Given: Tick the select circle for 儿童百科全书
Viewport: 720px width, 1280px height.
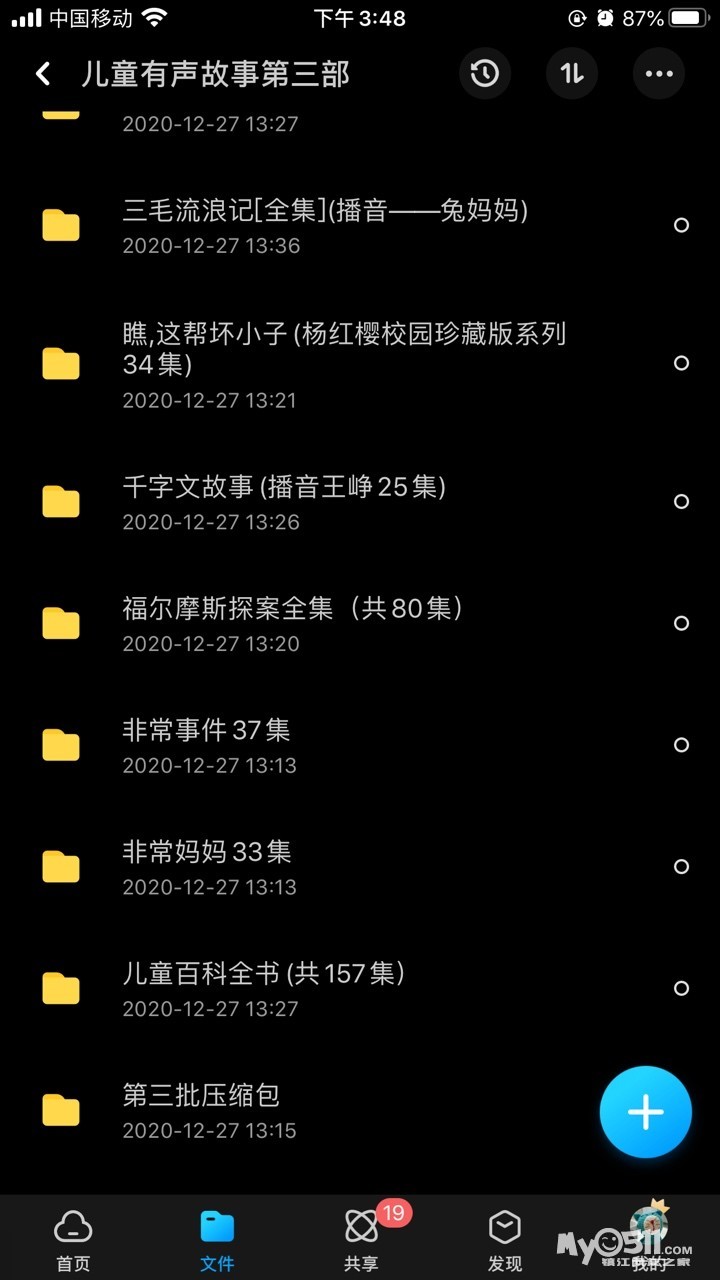Looking at the screenshot, I should (x=681, y=989).
